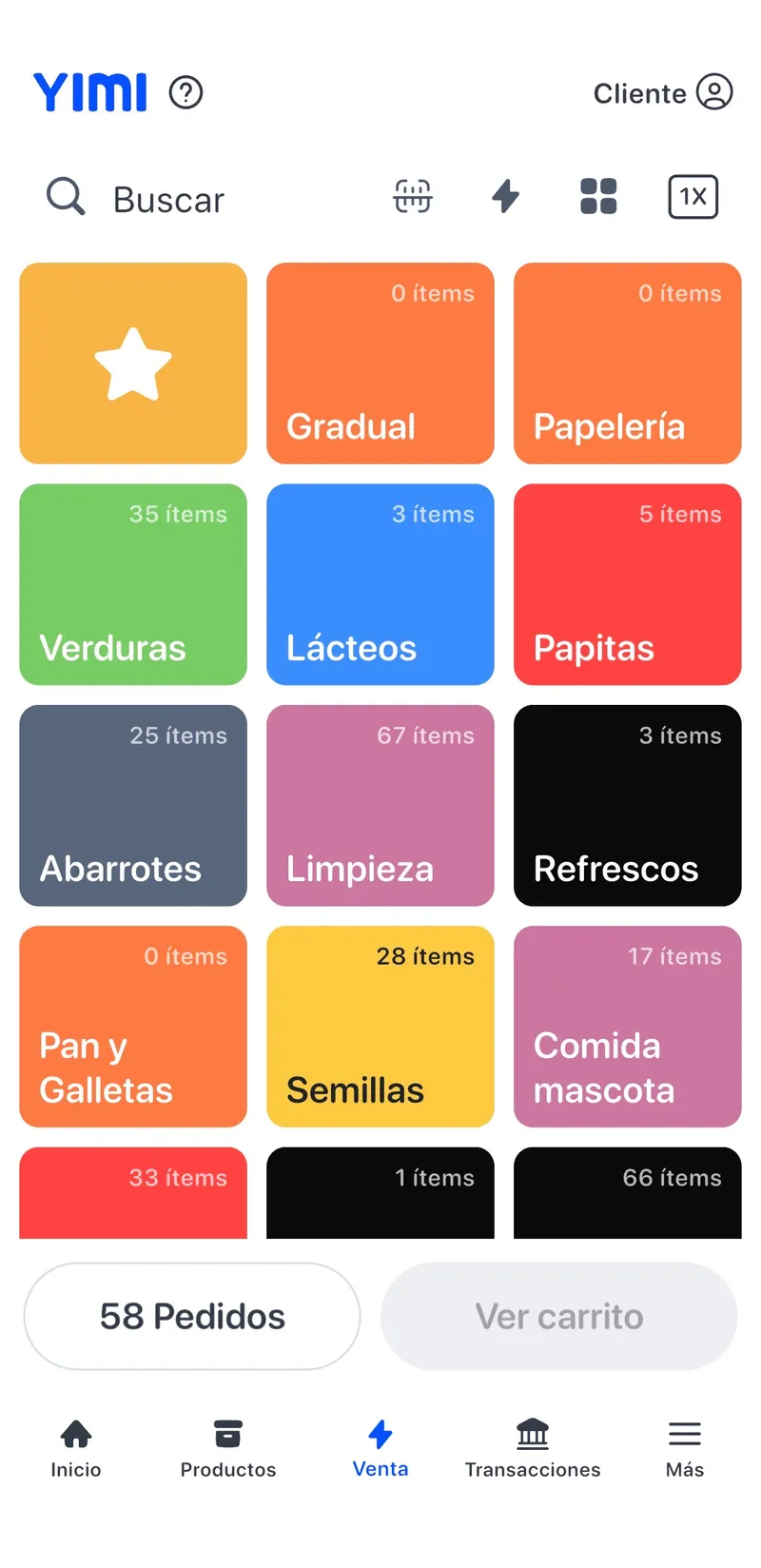Viewport: 761px width, 1568px height.
Task: Open the favorites star tile
Action: pos(133,363)
